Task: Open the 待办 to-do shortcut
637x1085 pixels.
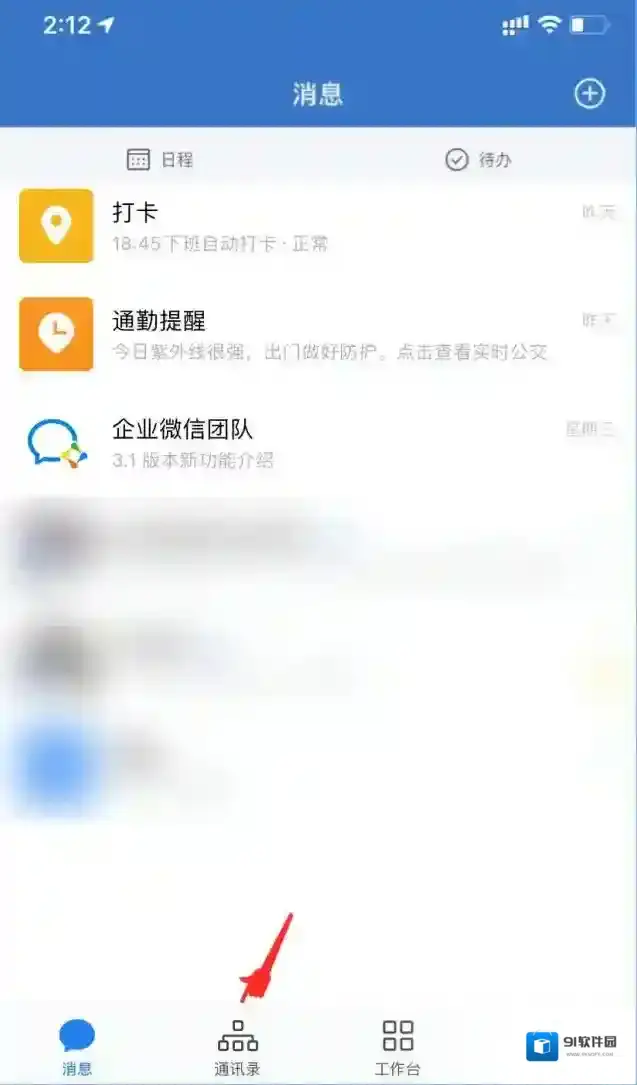Action: 478,159
